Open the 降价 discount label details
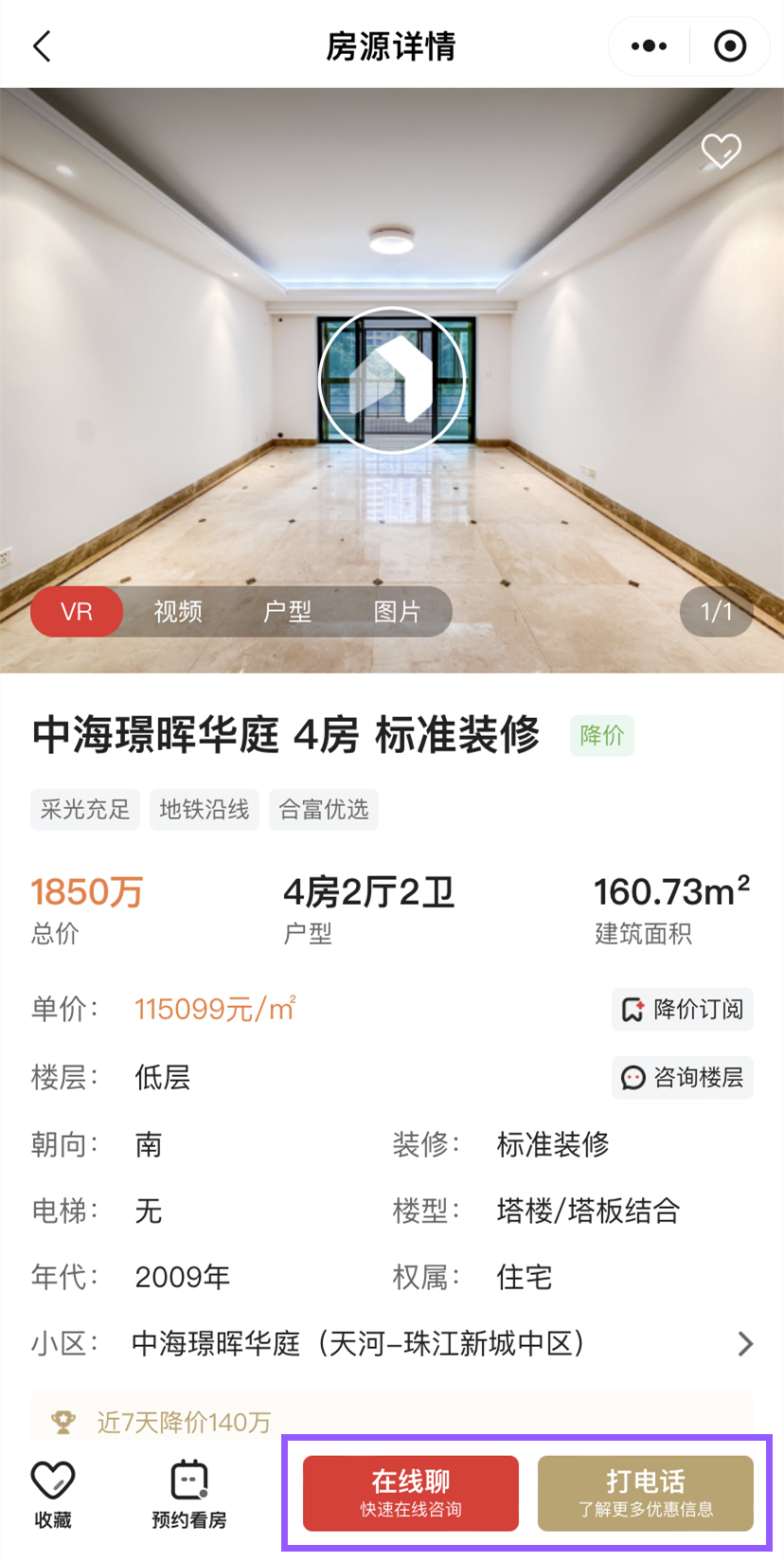784x1562 pixels. coord(602,735)
